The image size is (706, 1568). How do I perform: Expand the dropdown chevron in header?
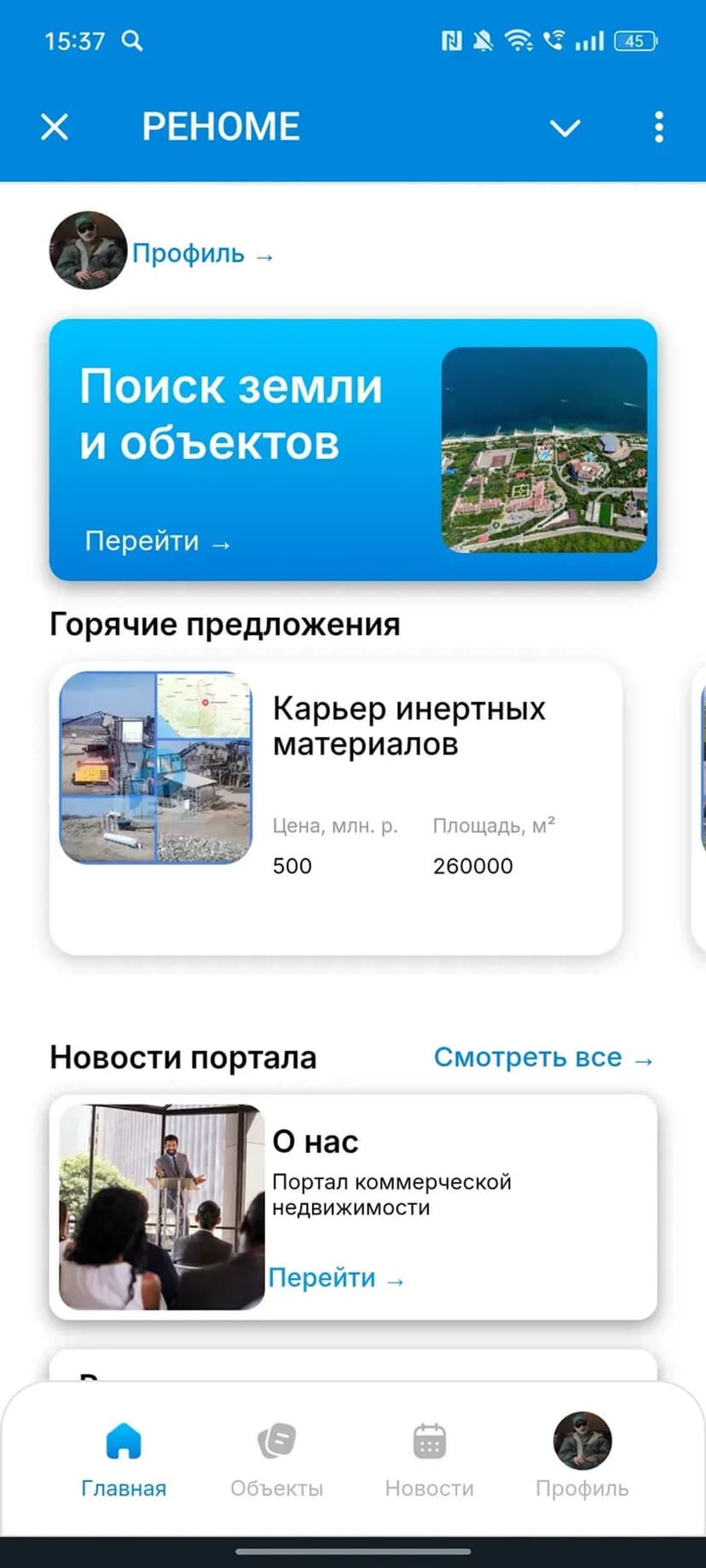[x=564, y=128]
